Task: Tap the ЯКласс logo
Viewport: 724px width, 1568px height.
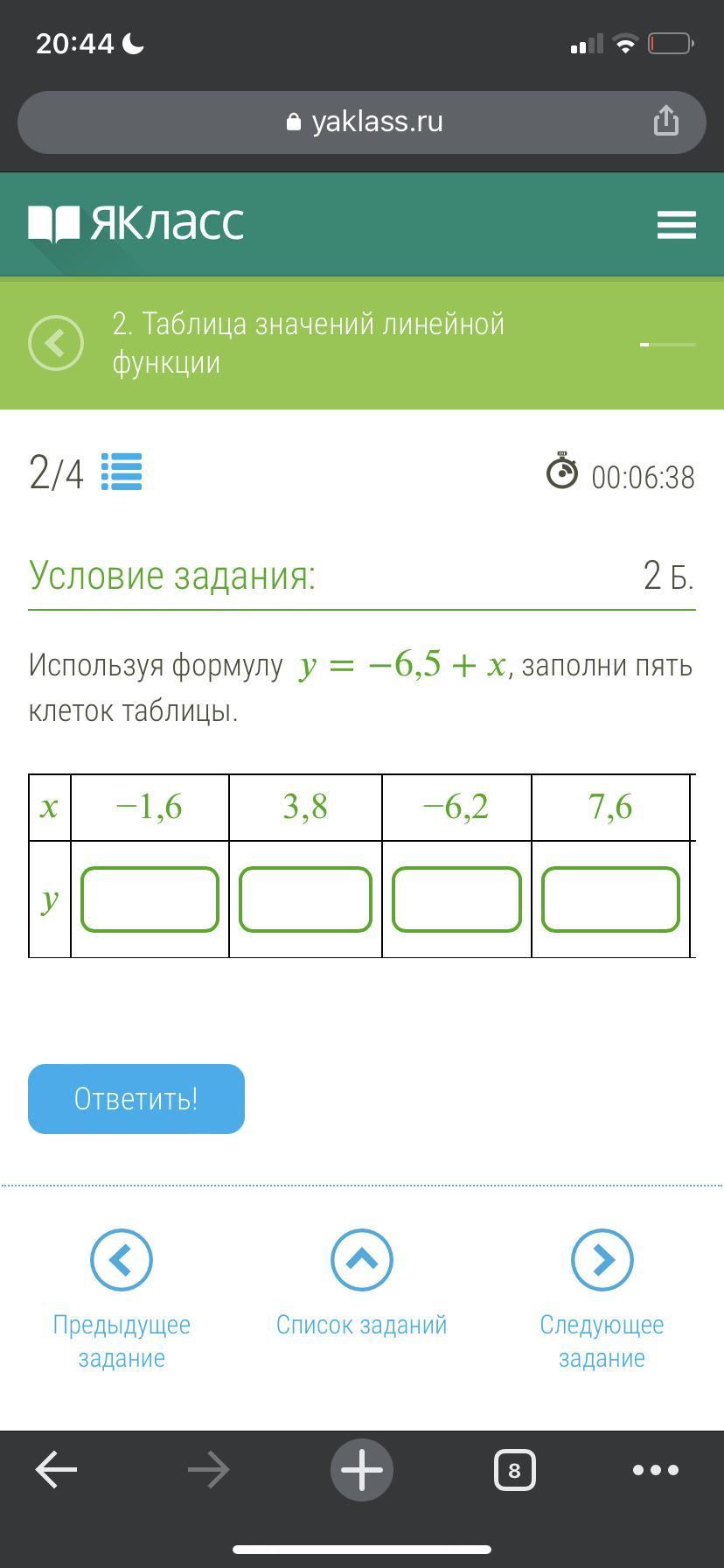Action: (x=136, y=224)
